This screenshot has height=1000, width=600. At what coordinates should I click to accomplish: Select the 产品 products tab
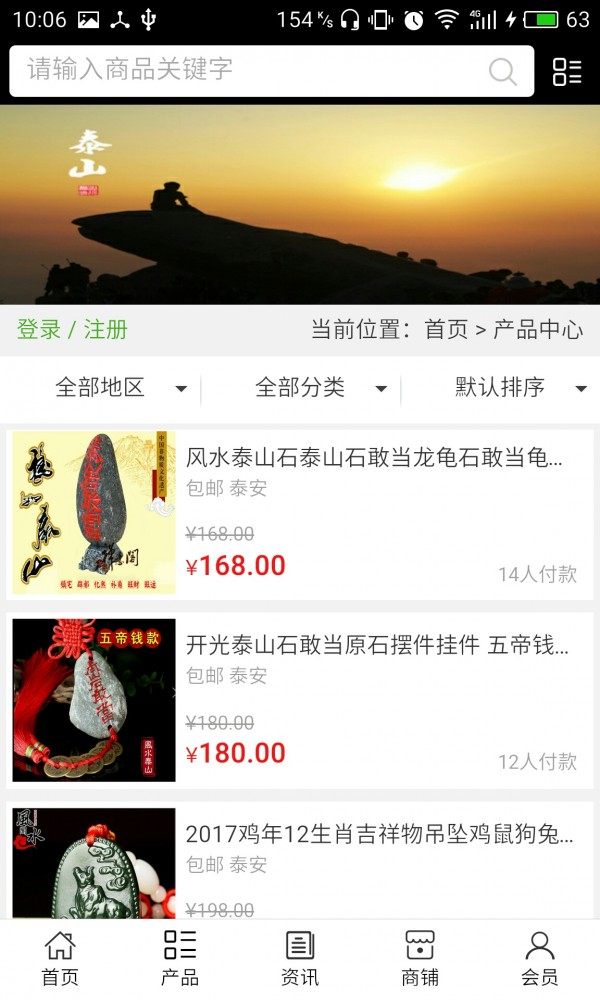tap(180, 959)
